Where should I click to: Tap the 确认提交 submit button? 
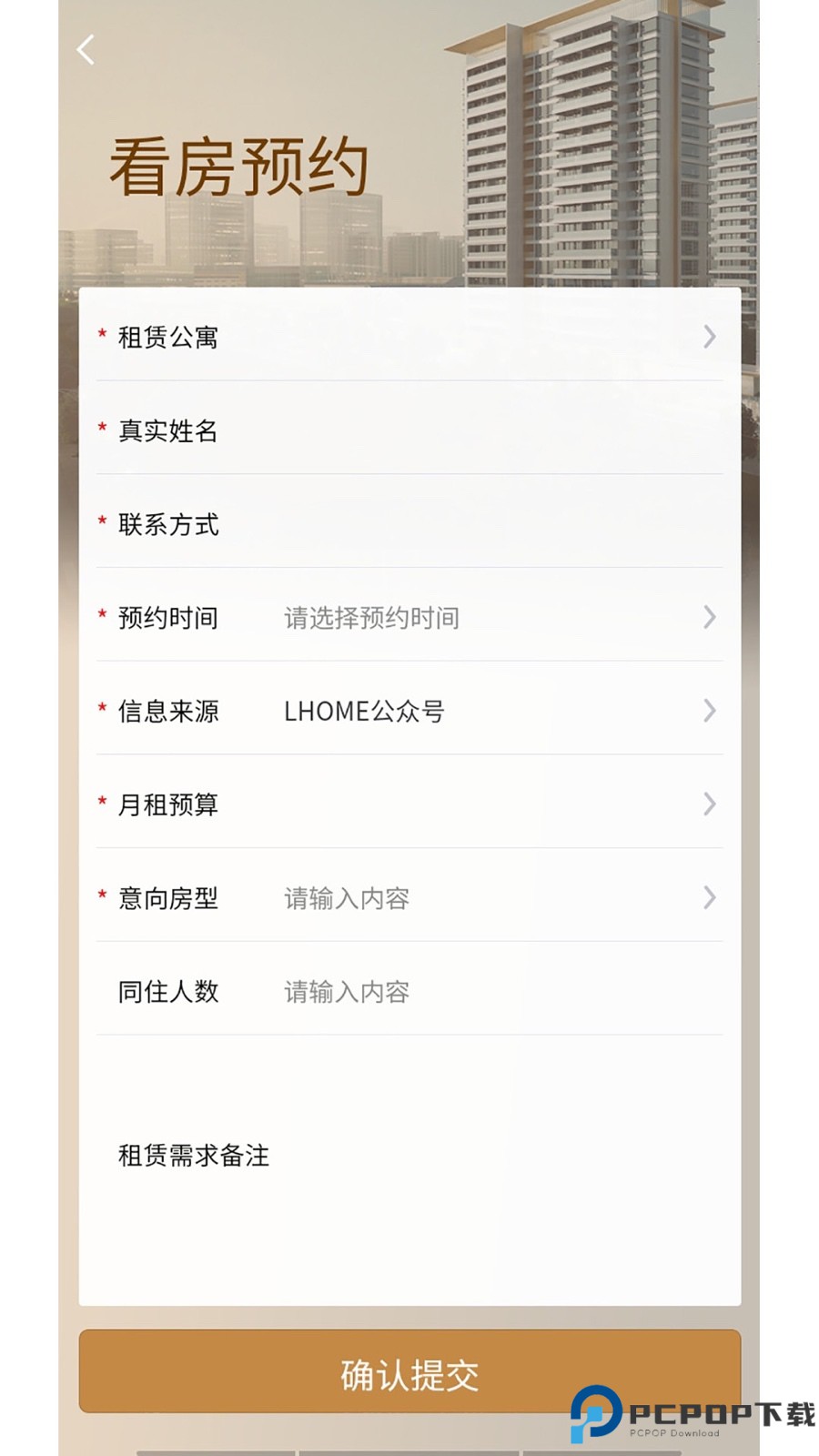(x=409, y=1374)
